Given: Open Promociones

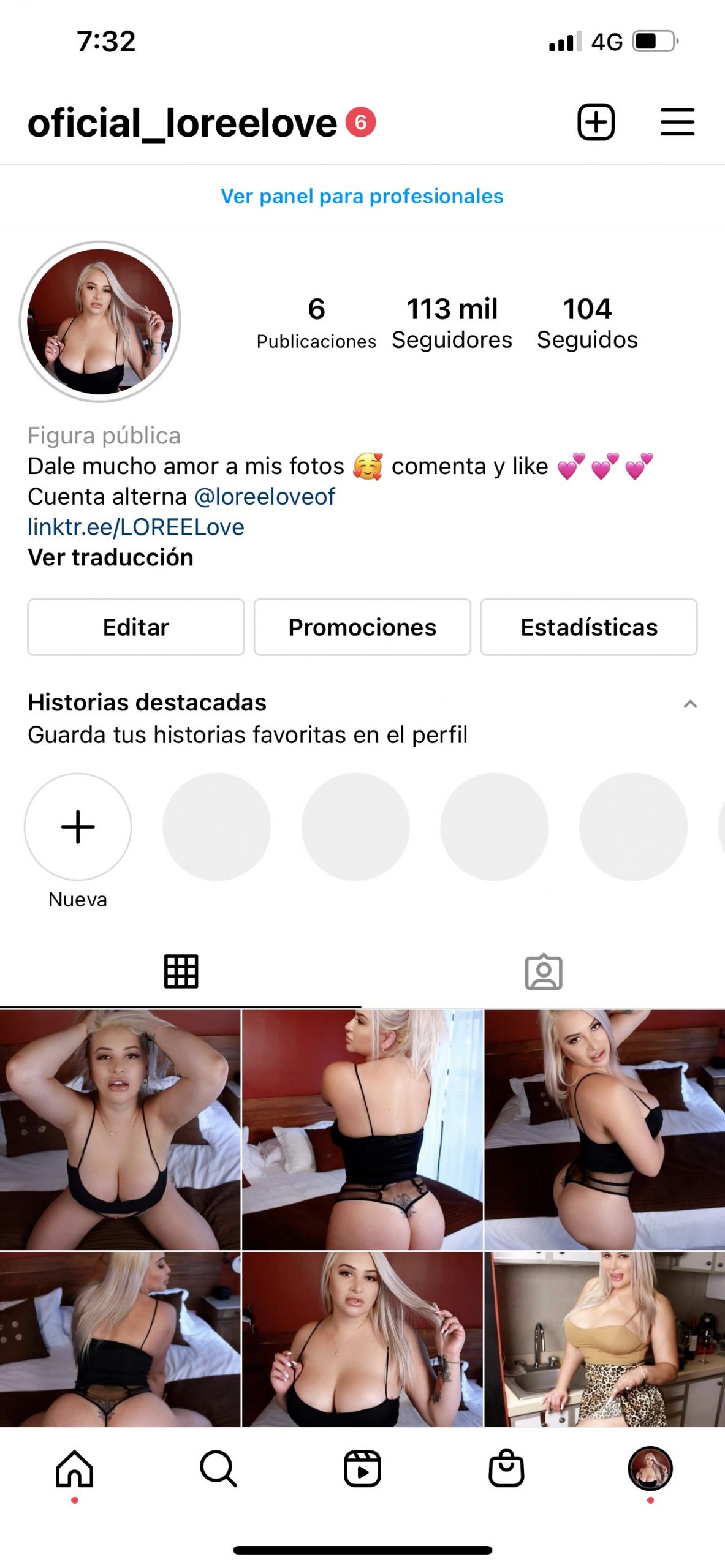Looking at the screenshot, I should [x=362, y=627].
